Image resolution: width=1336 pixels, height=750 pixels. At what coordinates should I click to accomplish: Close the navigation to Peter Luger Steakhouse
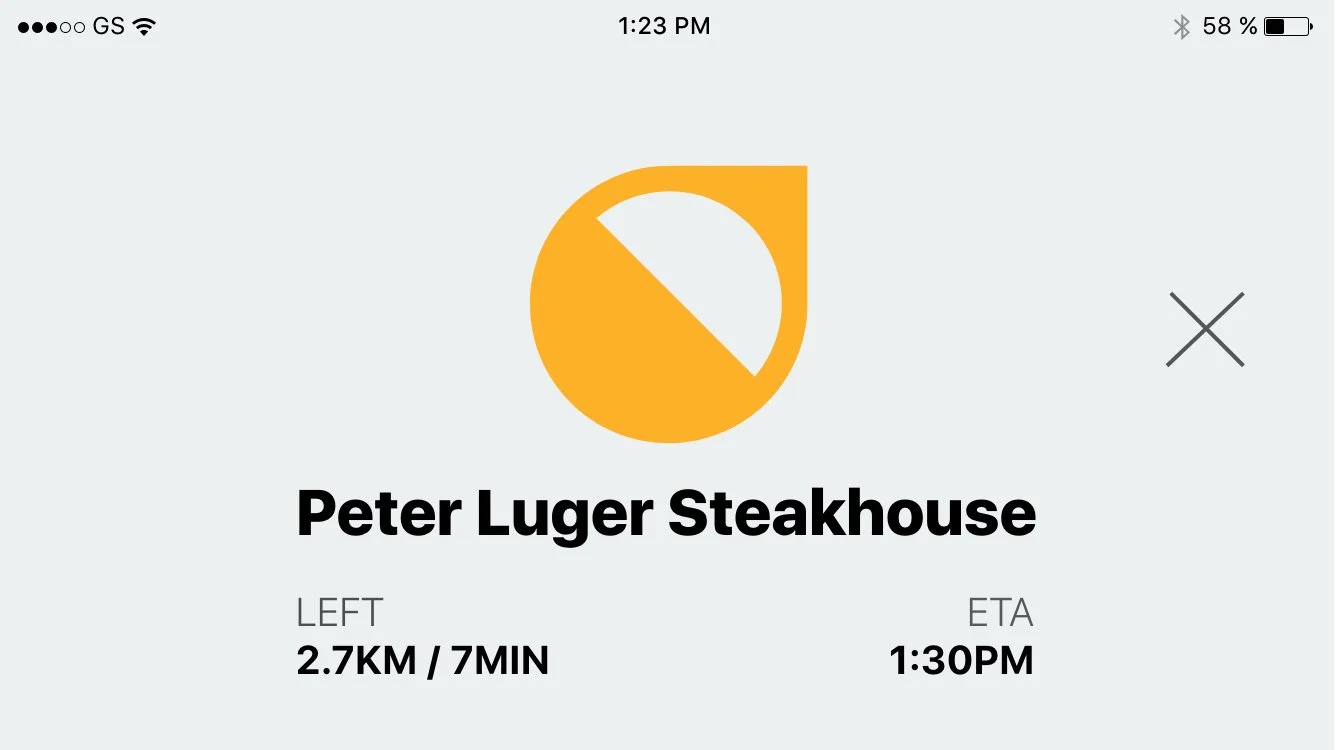[x=1205, y=329]
